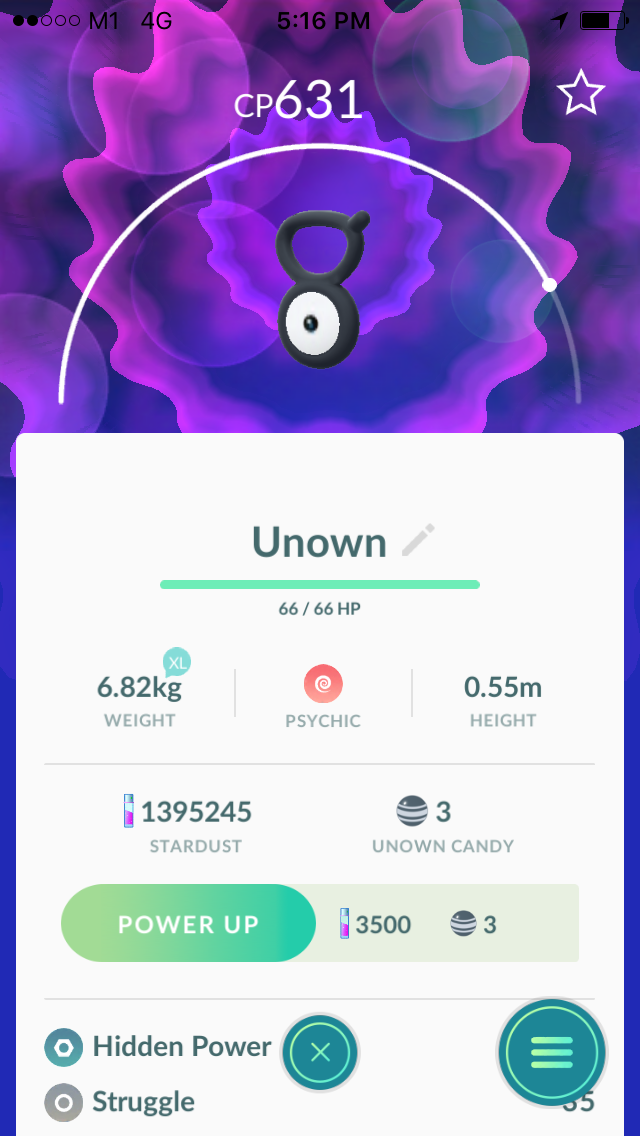Tap the Unown model to animate it
640x1136 pixels.
coord(320,289)
